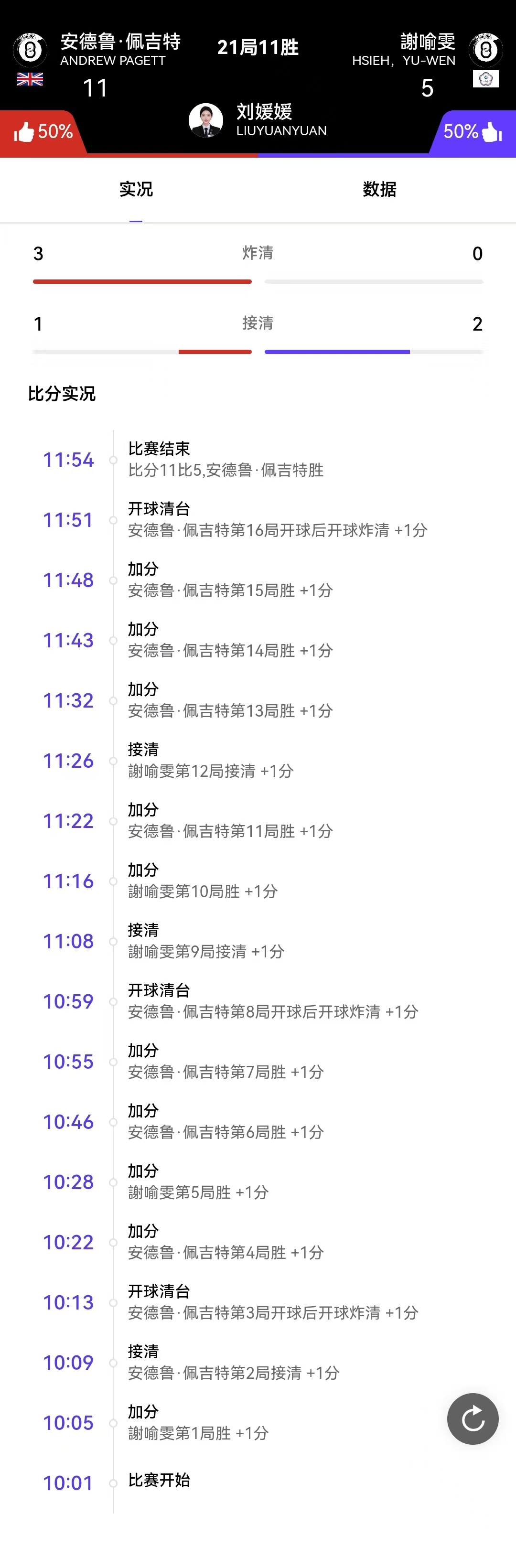Switch to the 数据 tab

(x=379, y=190)
